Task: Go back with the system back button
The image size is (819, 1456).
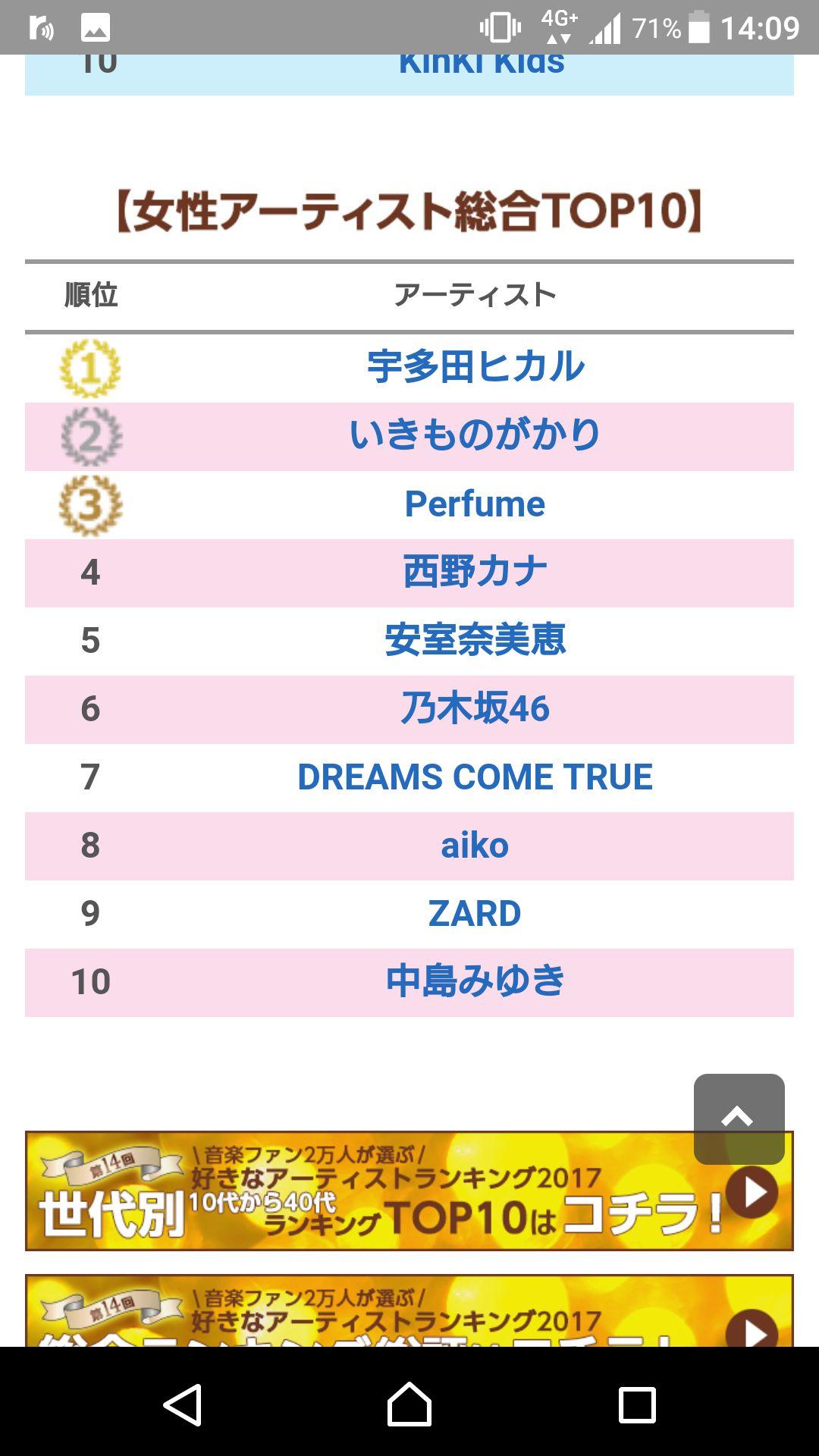Action: click(183, 1404)
